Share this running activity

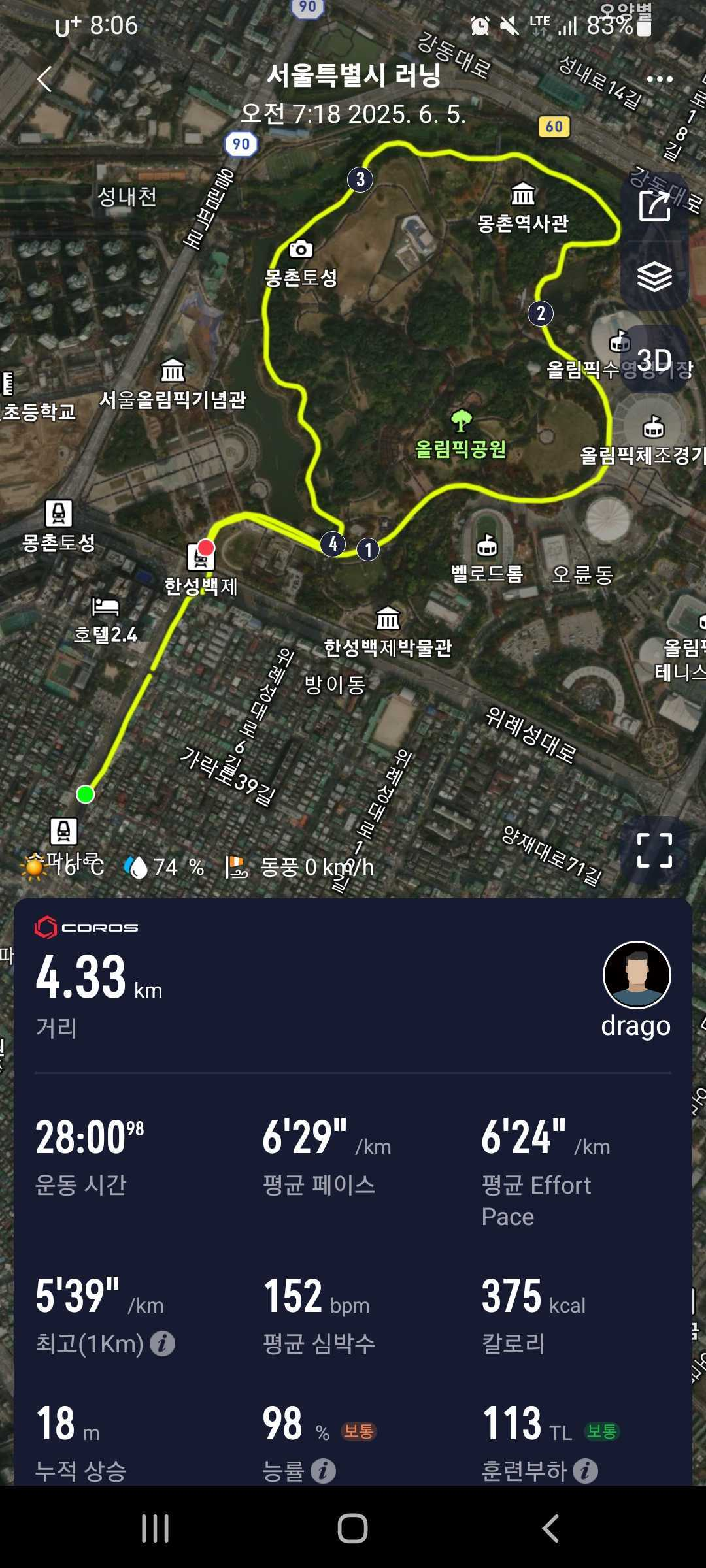click(x=654, y=206)
